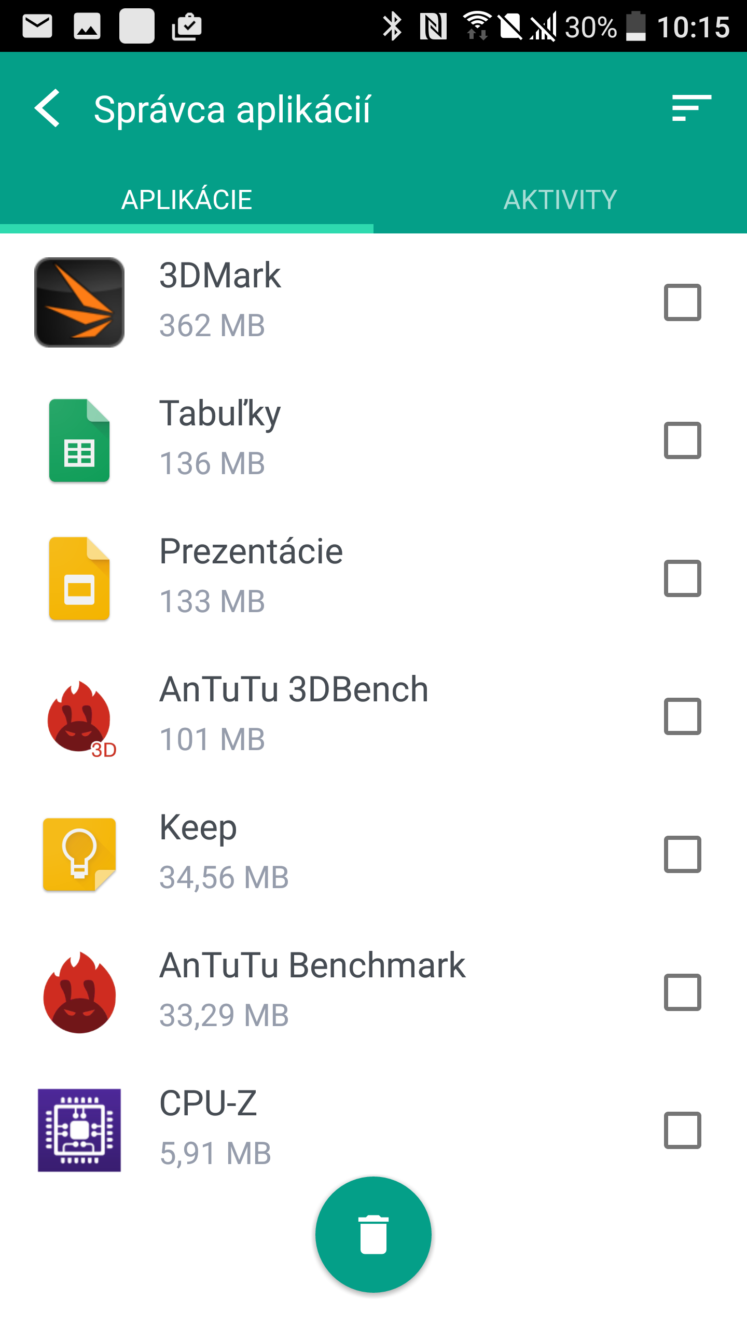Image resolution: width=747 pixels, height=1328 pixels.
Task: Select the CPU-Z checkbox
Action: tap(683, 1130)
